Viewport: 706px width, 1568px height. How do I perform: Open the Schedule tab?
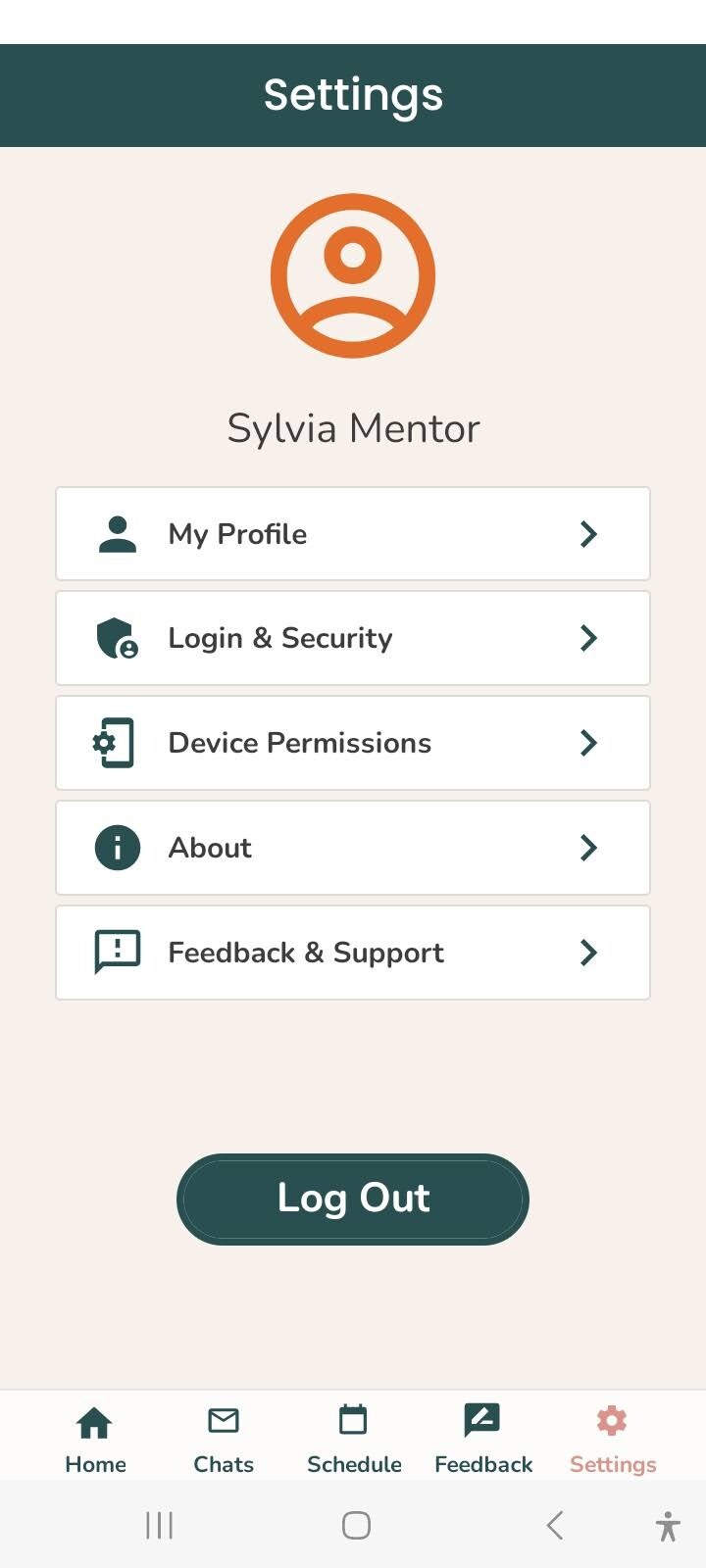pyautogui.click(x=354, y=1438)
